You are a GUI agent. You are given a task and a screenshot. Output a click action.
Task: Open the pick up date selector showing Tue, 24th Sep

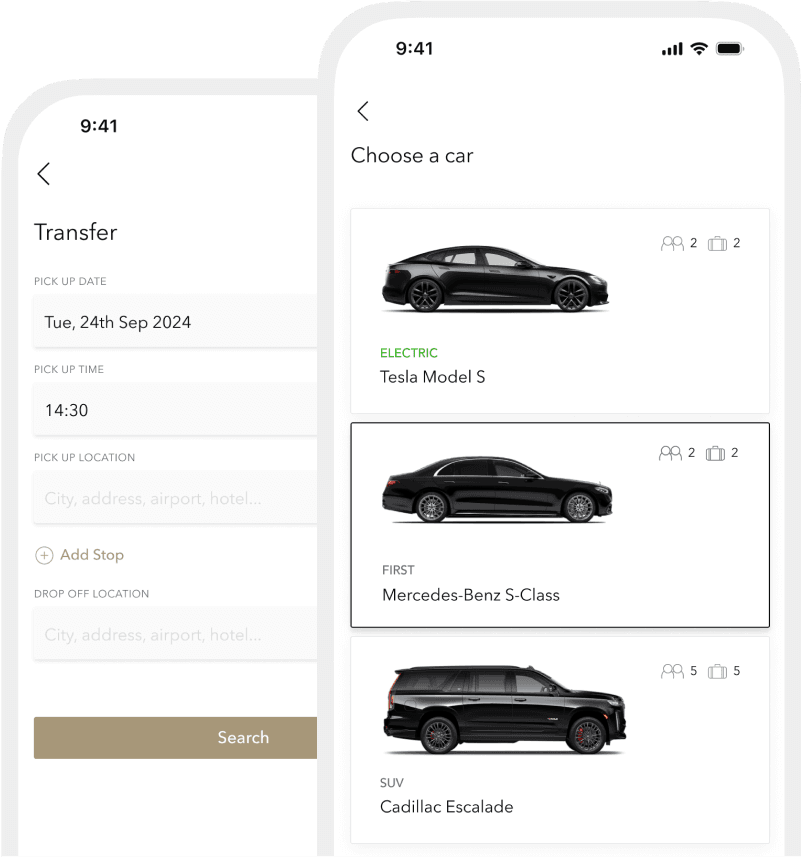(x=175, y=321)
